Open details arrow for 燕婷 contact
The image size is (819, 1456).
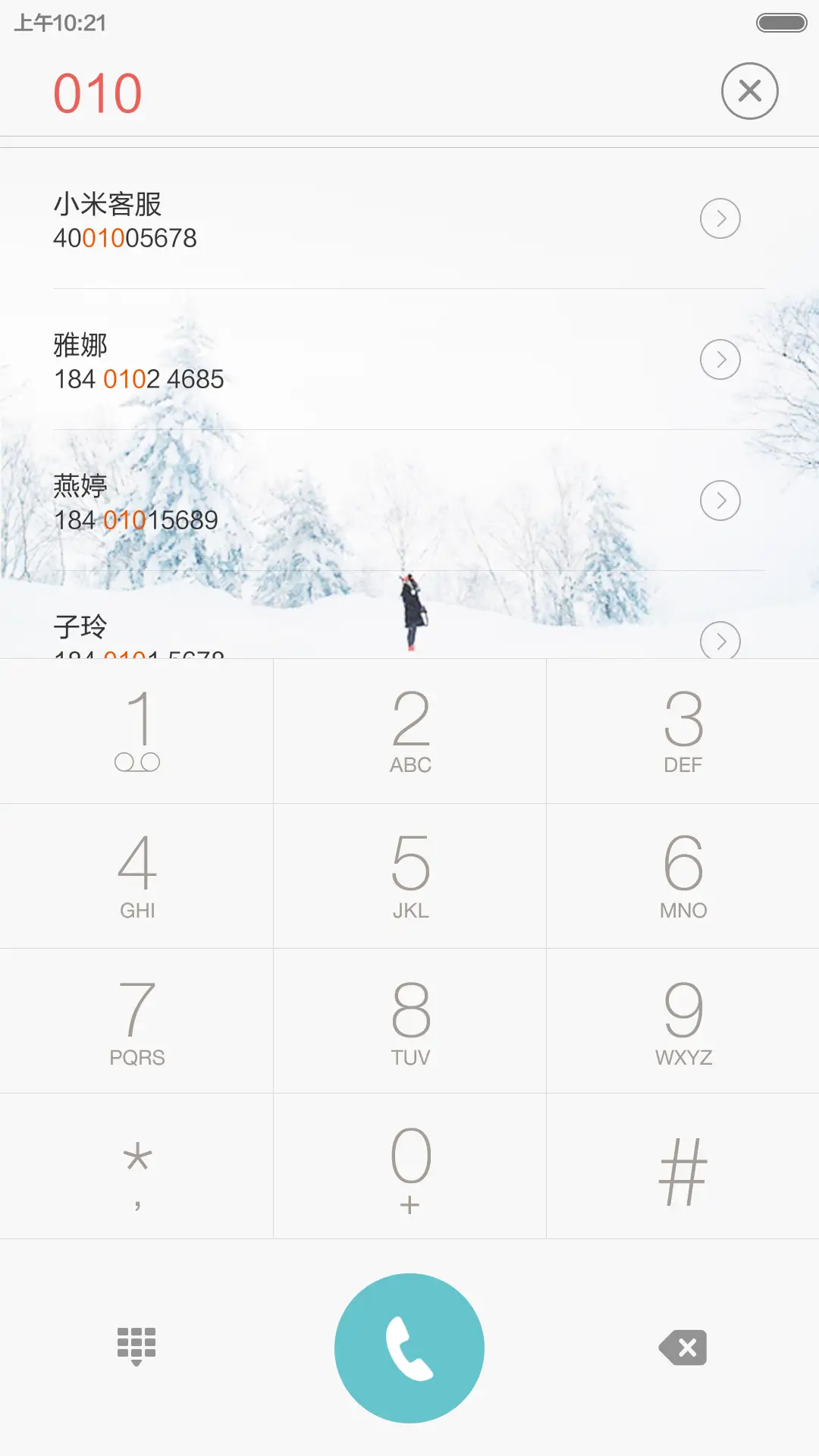720,500
